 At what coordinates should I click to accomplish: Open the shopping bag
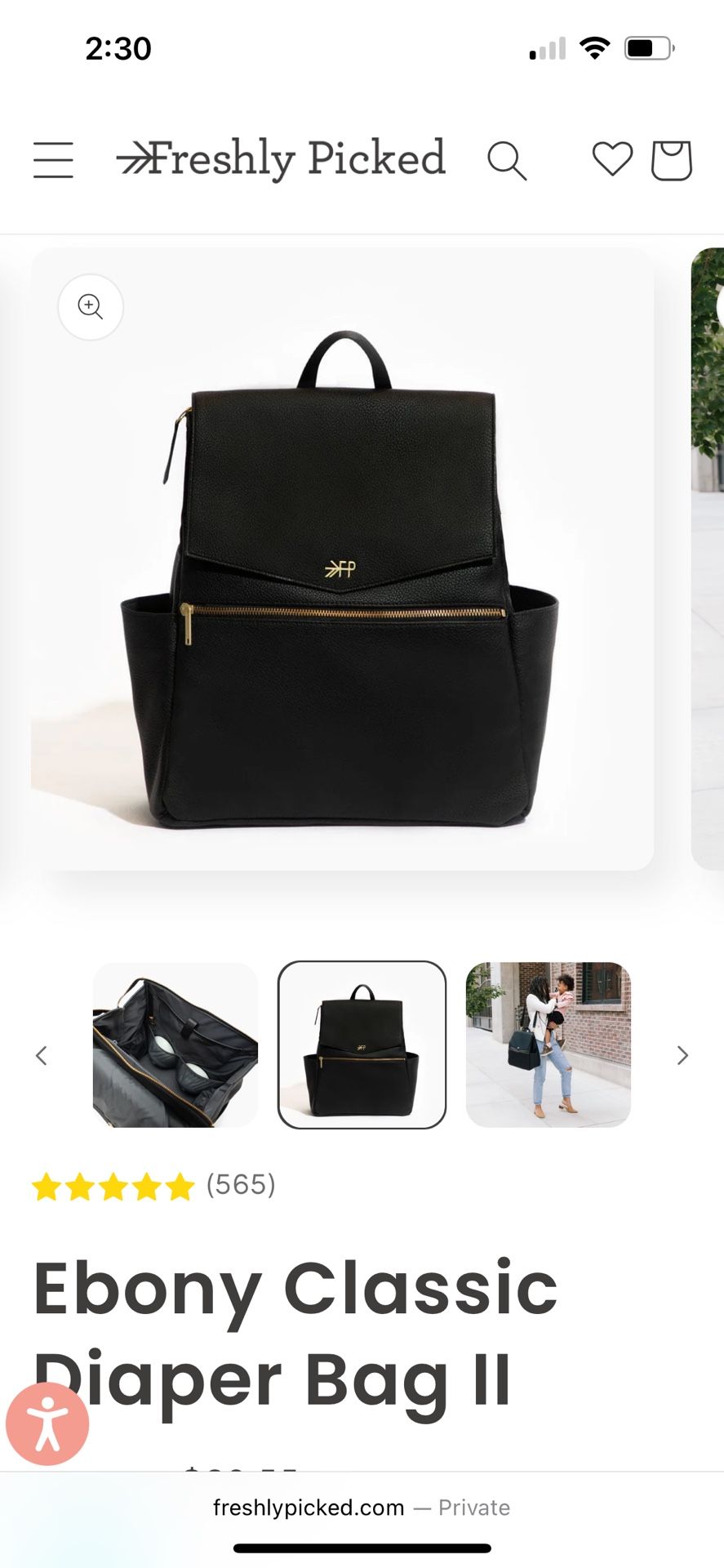(x=671, y=160)
